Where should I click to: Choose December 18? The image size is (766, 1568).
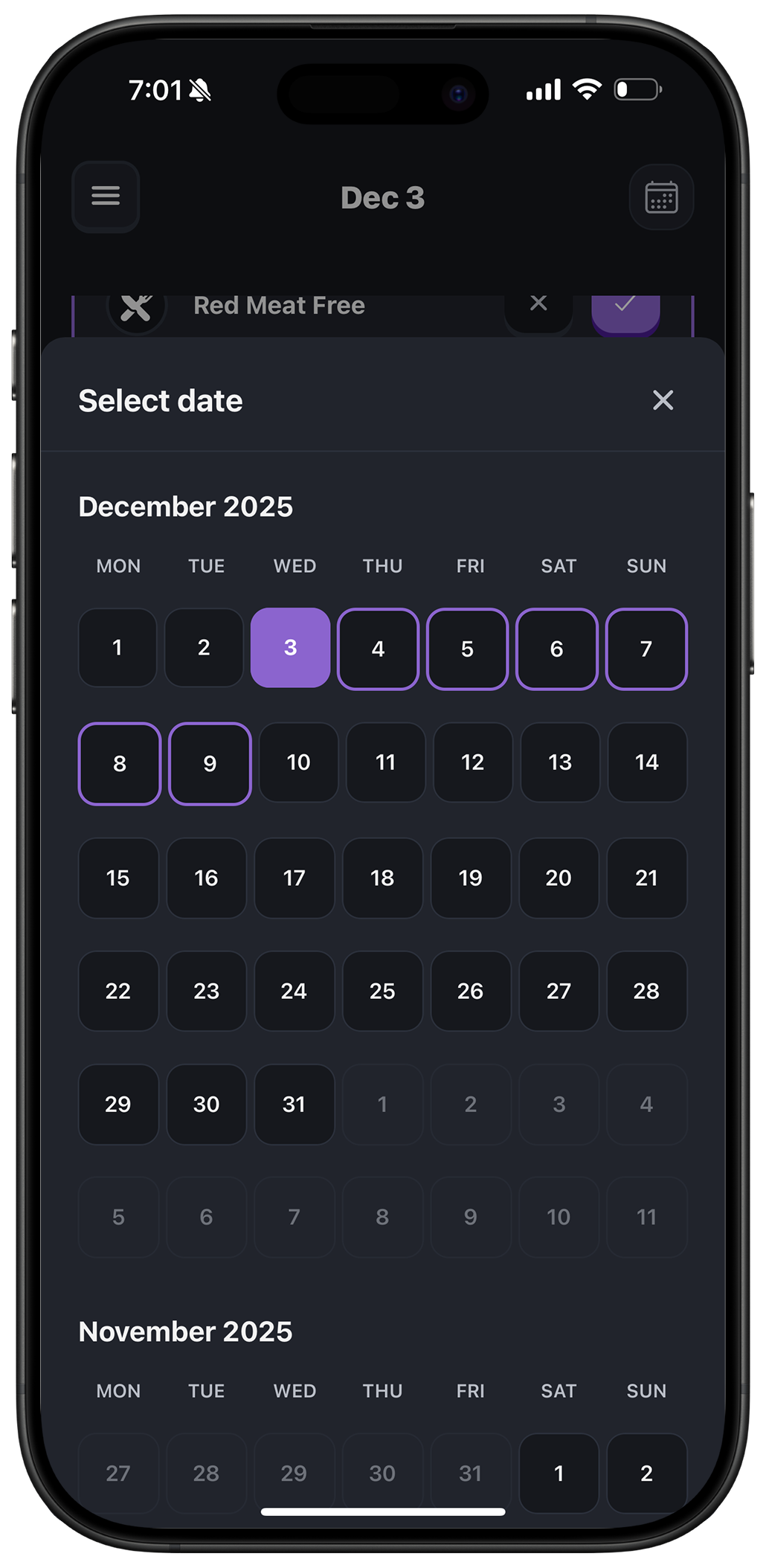click(x=382, y=878)
